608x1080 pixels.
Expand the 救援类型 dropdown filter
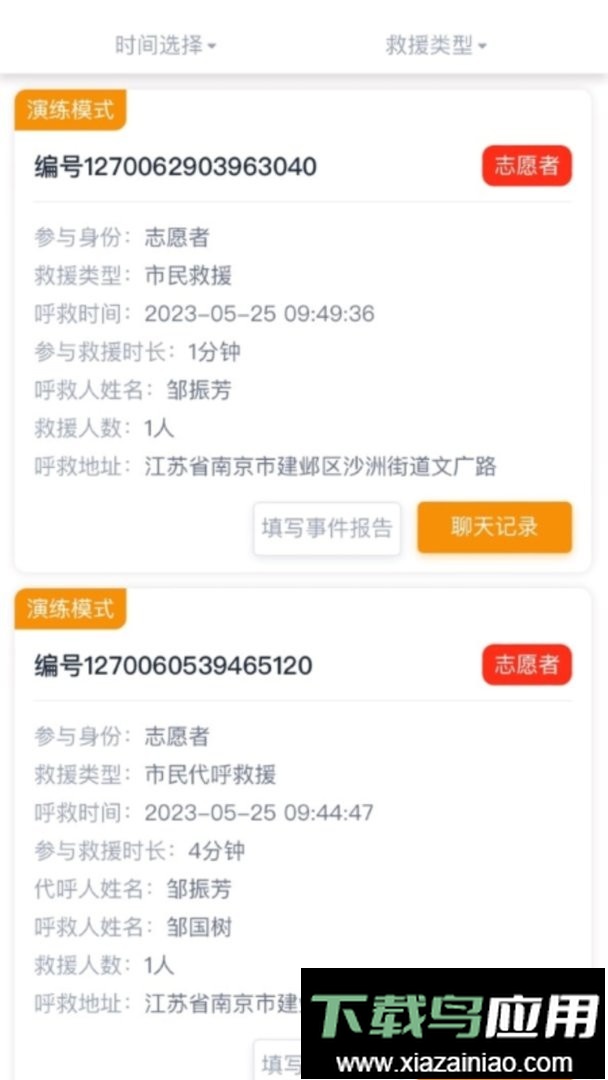tap(436, 45)
